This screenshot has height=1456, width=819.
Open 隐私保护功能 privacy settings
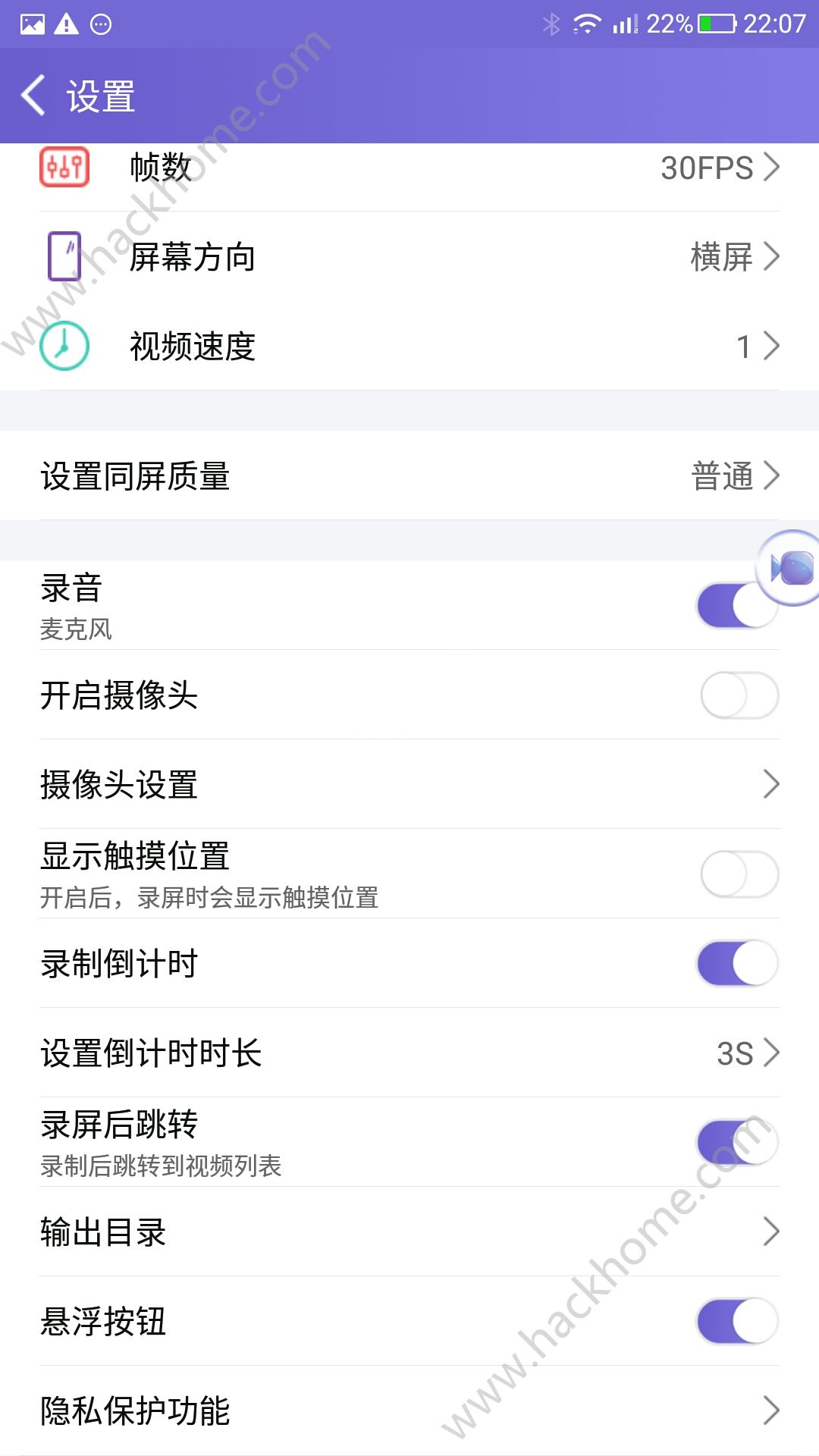[x=409, y=1411]
